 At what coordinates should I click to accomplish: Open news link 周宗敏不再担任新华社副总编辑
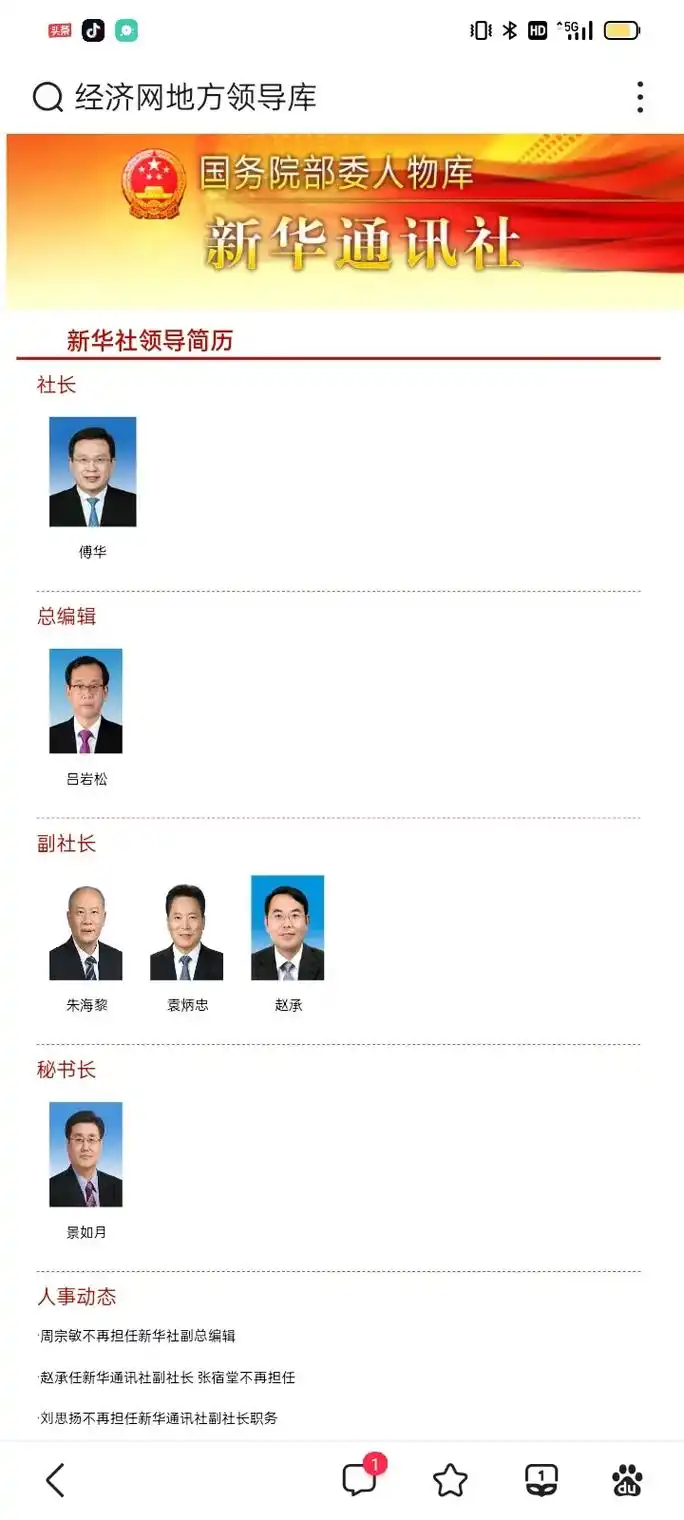[x=137, y=1336]
